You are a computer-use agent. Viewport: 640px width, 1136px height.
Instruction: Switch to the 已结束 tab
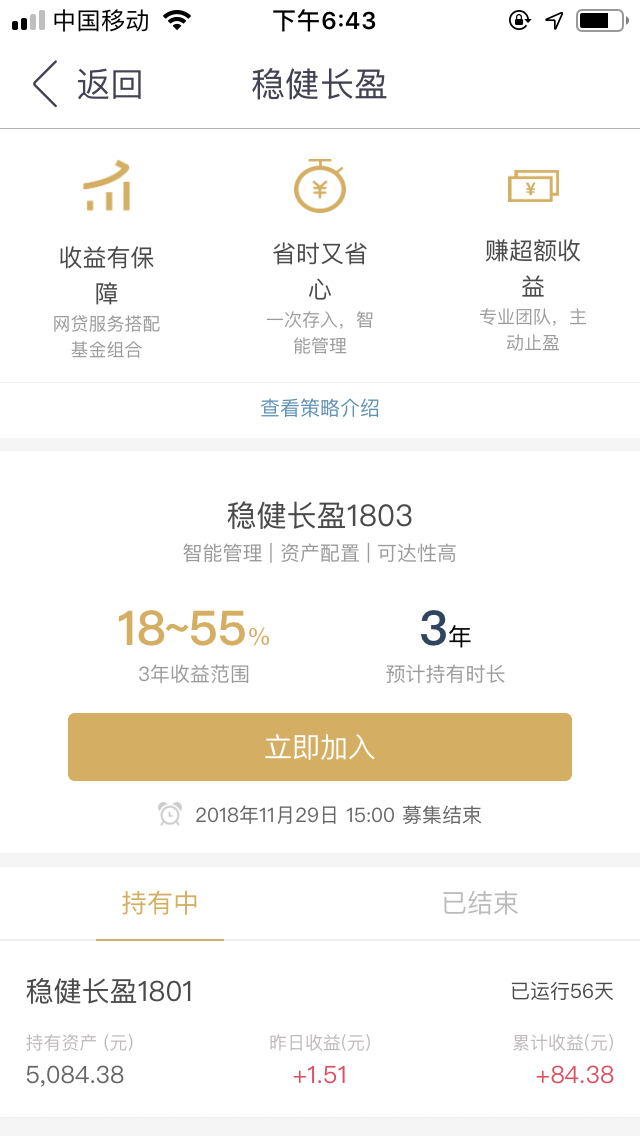coord(480,903)
